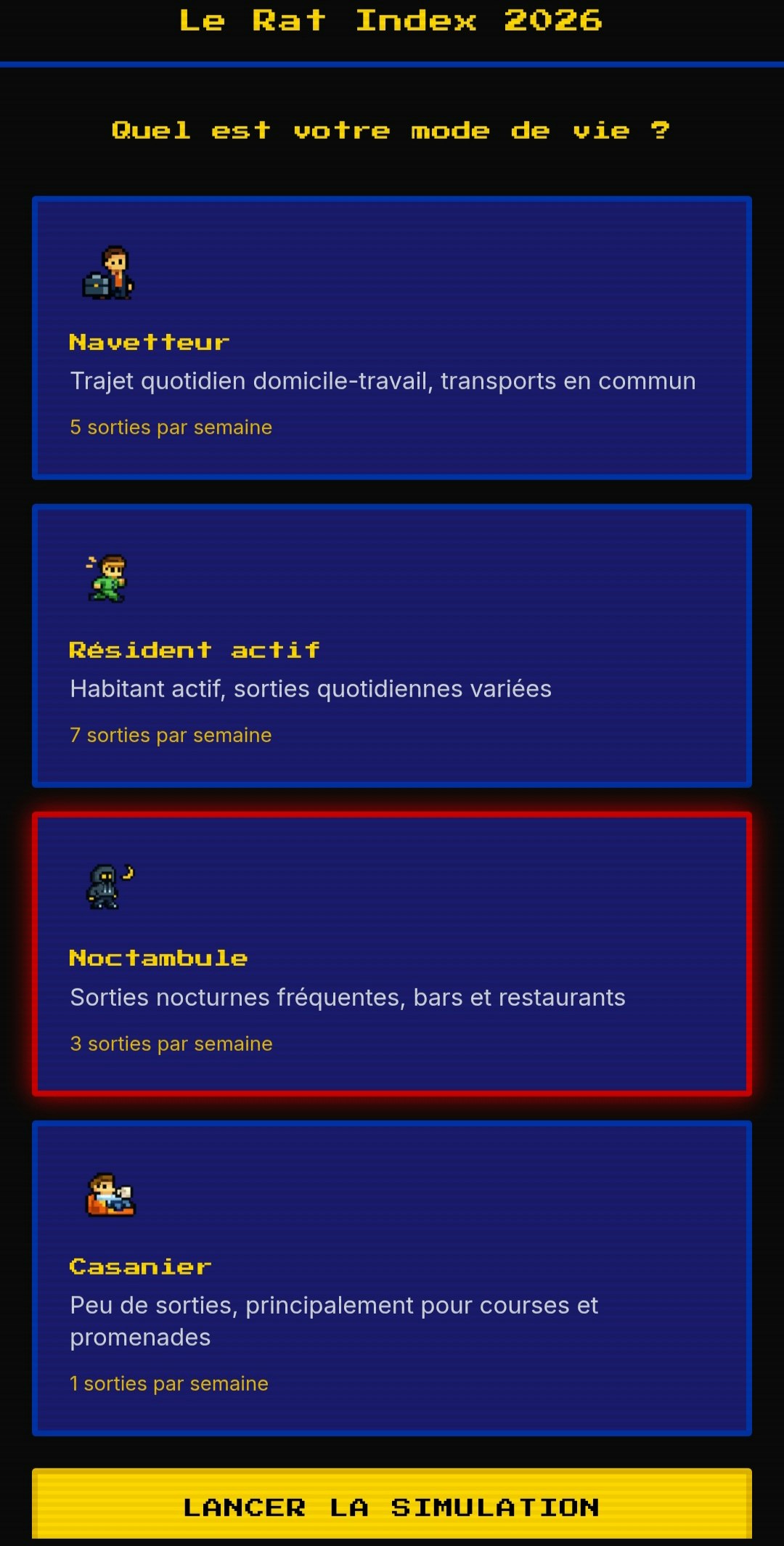Click the 7 sorties par semaine label

[171, 735]
